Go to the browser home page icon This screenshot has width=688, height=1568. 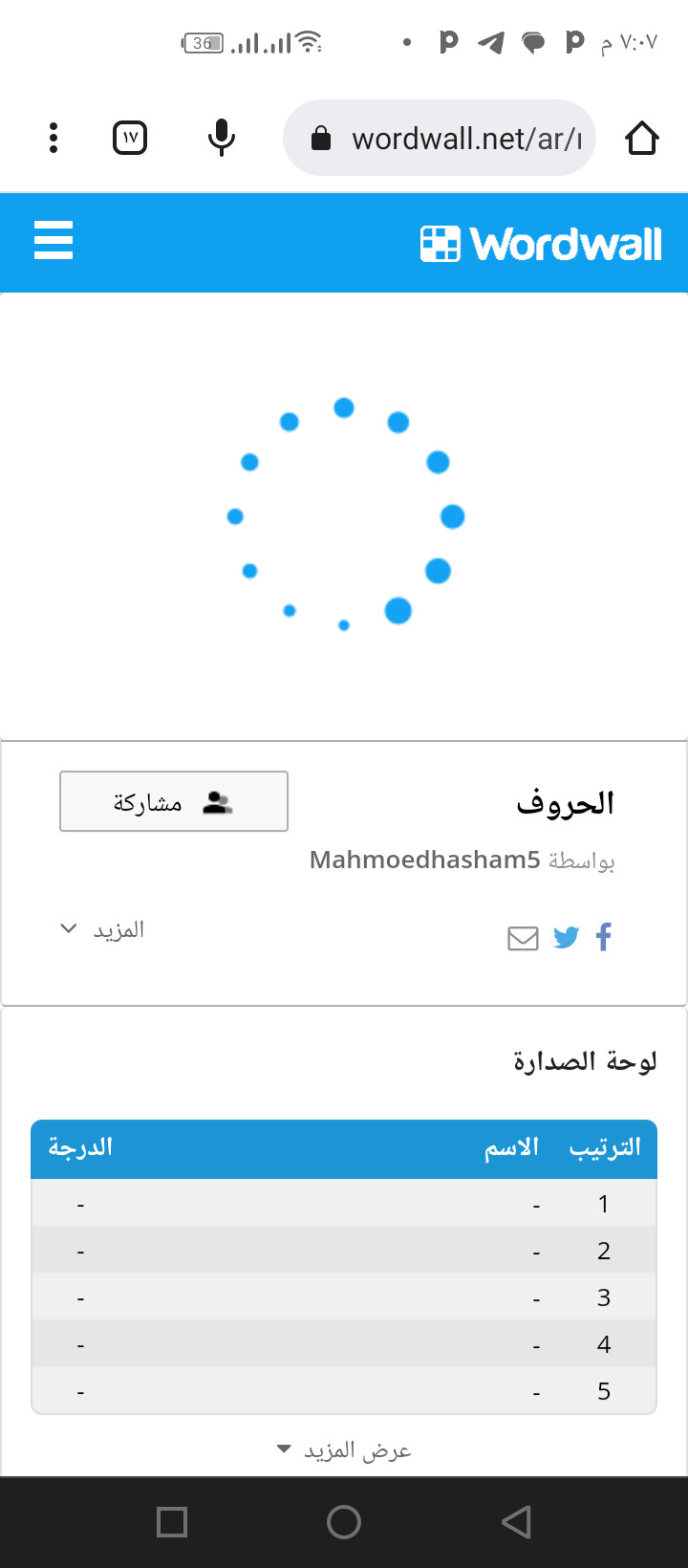[x=642, y=138]
